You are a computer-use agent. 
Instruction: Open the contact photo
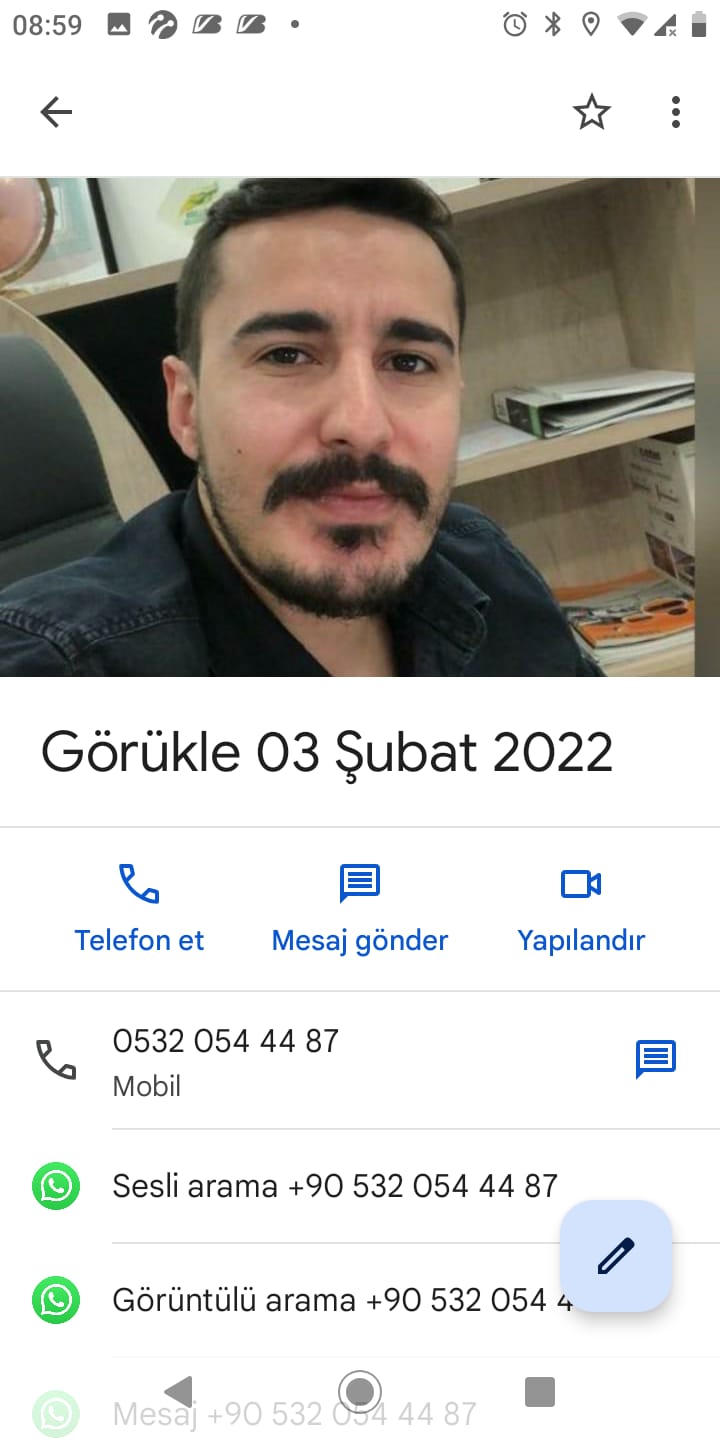(360, 427)
